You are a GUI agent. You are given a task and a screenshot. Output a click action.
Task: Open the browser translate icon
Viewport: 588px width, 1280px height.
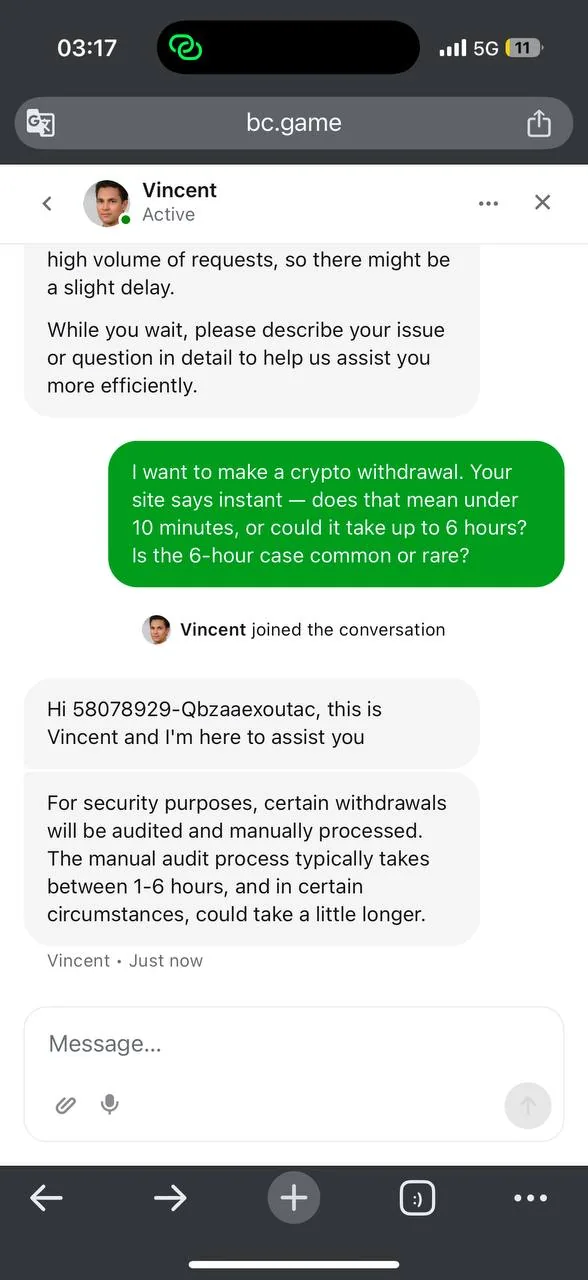click(x=41, y=123)
